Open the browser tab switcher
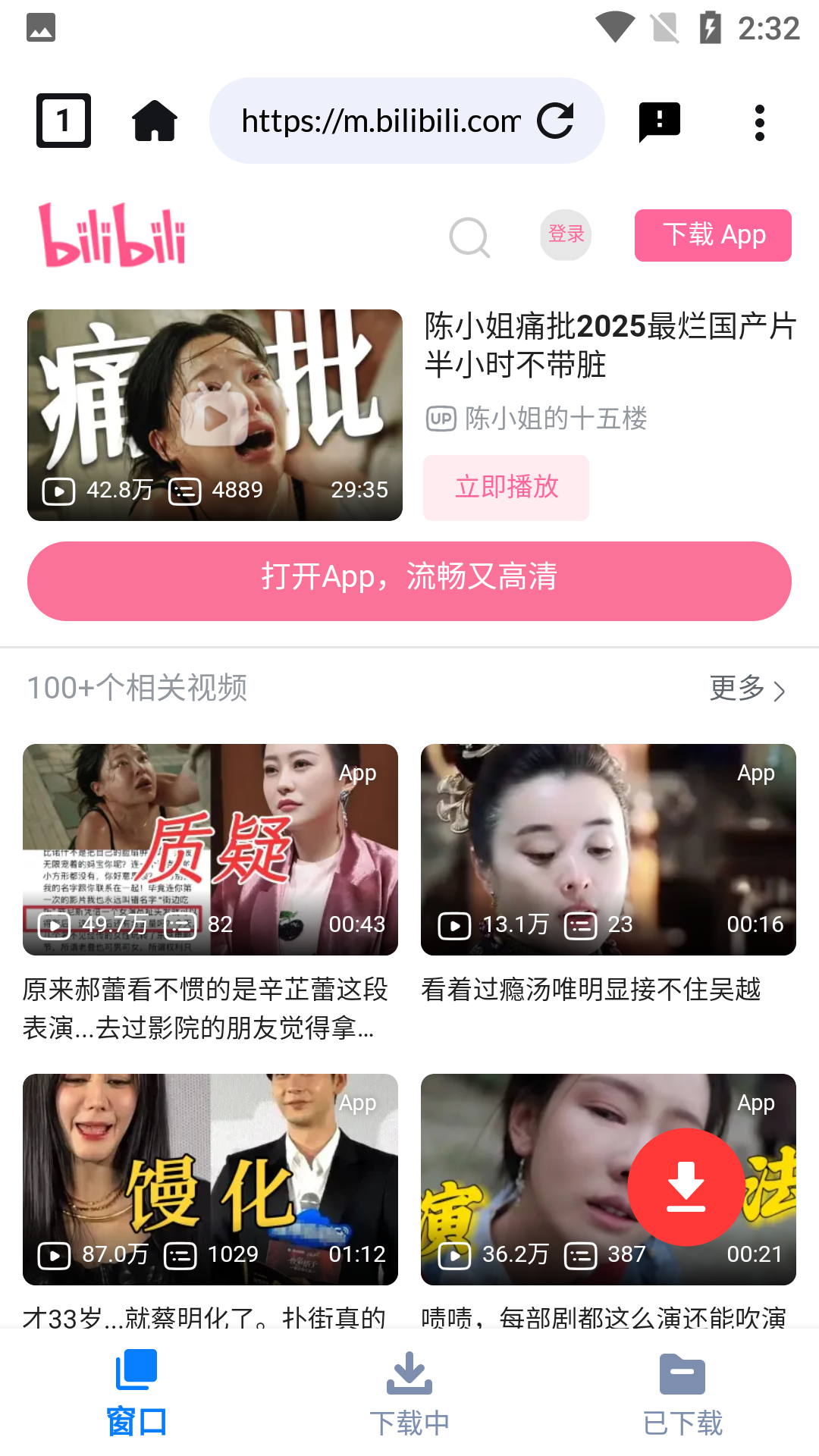Image resolution: width=819 pixels, height=1456 pixels. point(64,121)
